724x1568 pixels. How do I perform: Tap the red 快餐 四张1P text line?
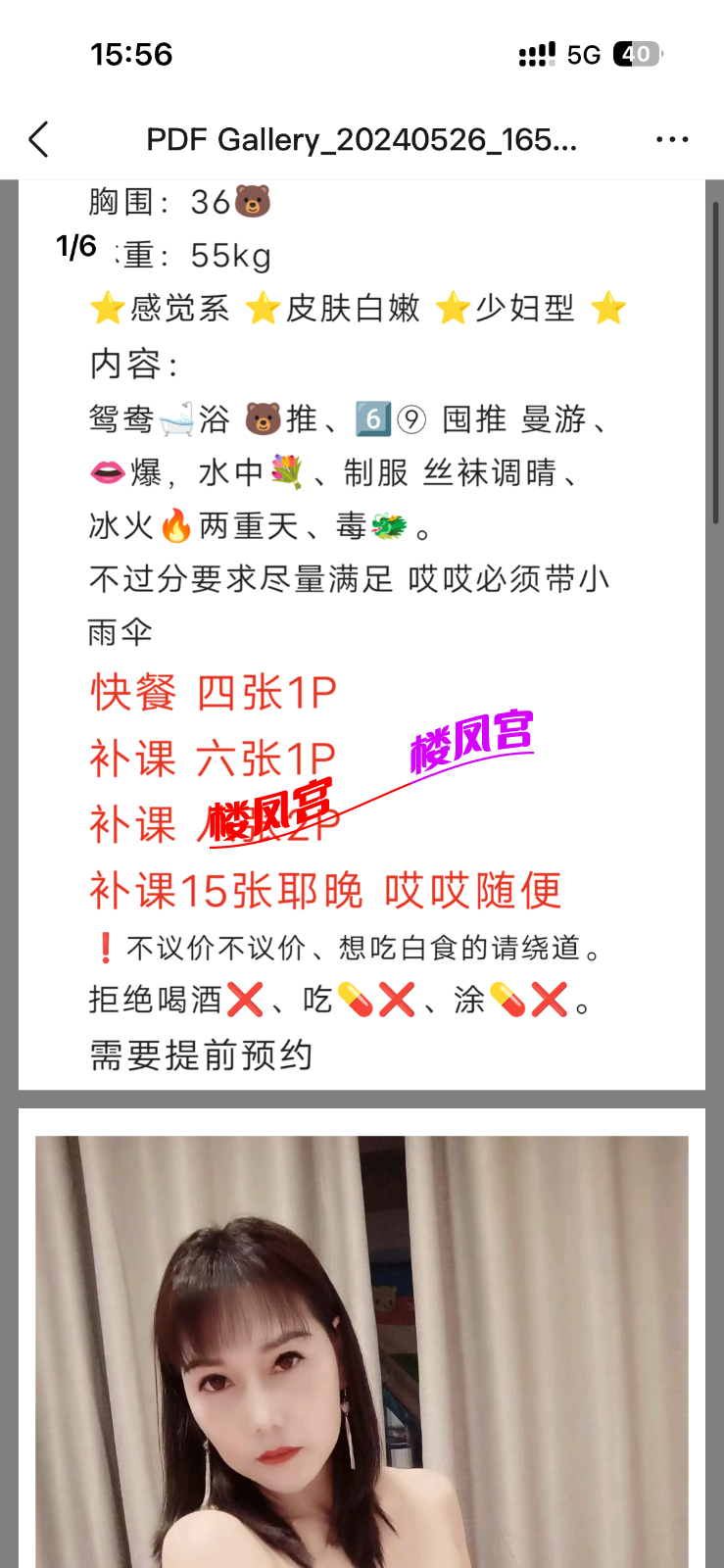click(211, 692)
